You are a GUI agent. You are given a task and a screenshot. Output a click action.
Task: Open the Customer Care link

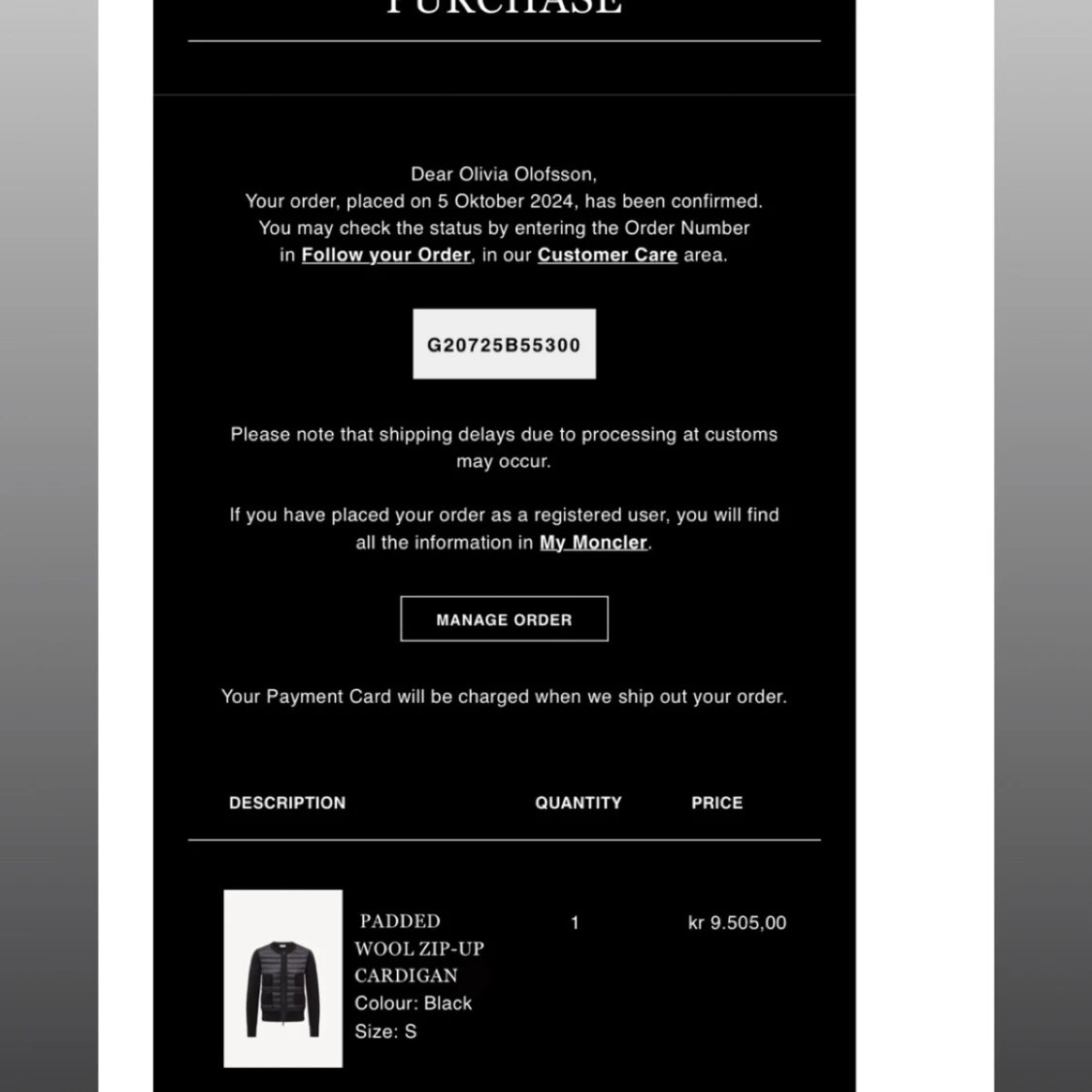point(607,255)
